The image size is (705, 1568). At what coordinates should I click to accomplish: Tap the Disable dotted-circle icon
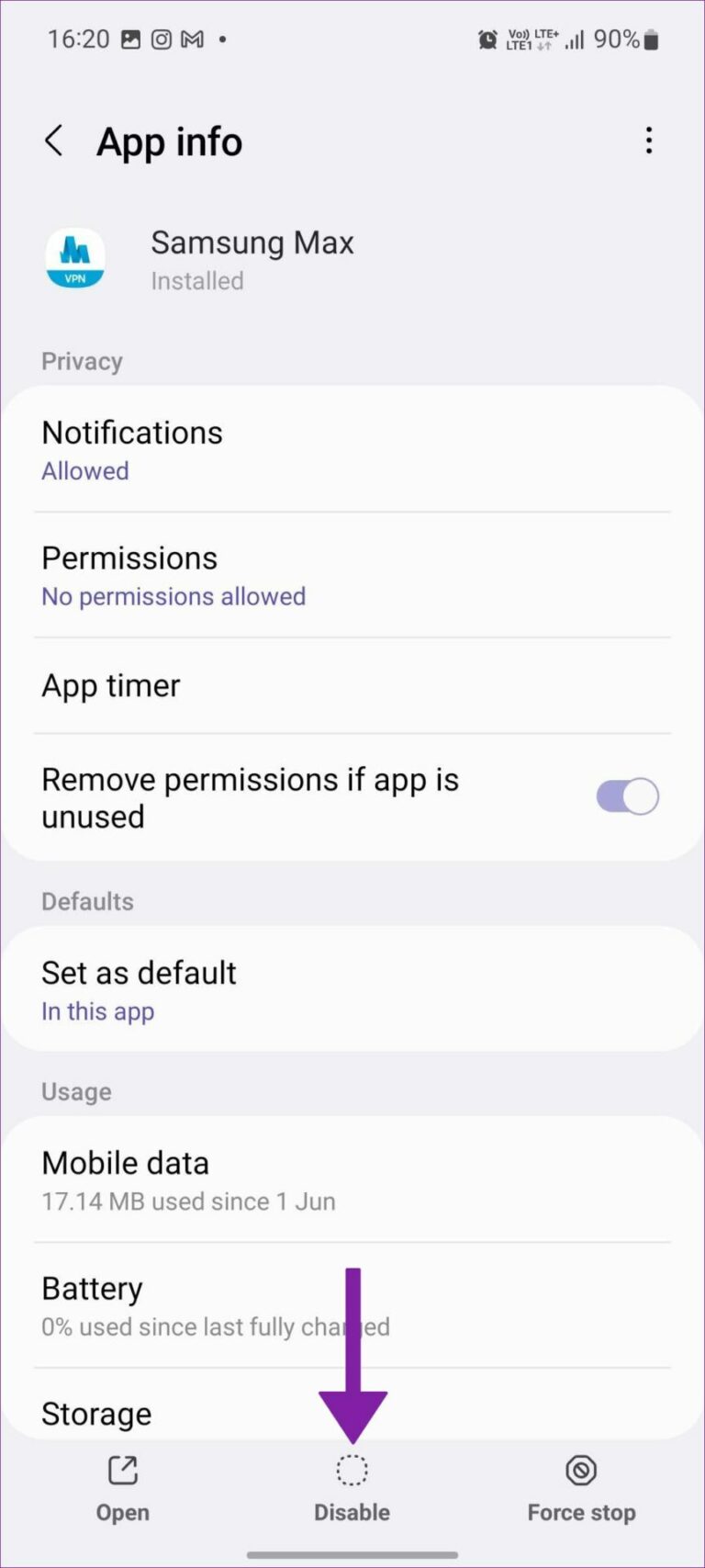(352, 1470)
